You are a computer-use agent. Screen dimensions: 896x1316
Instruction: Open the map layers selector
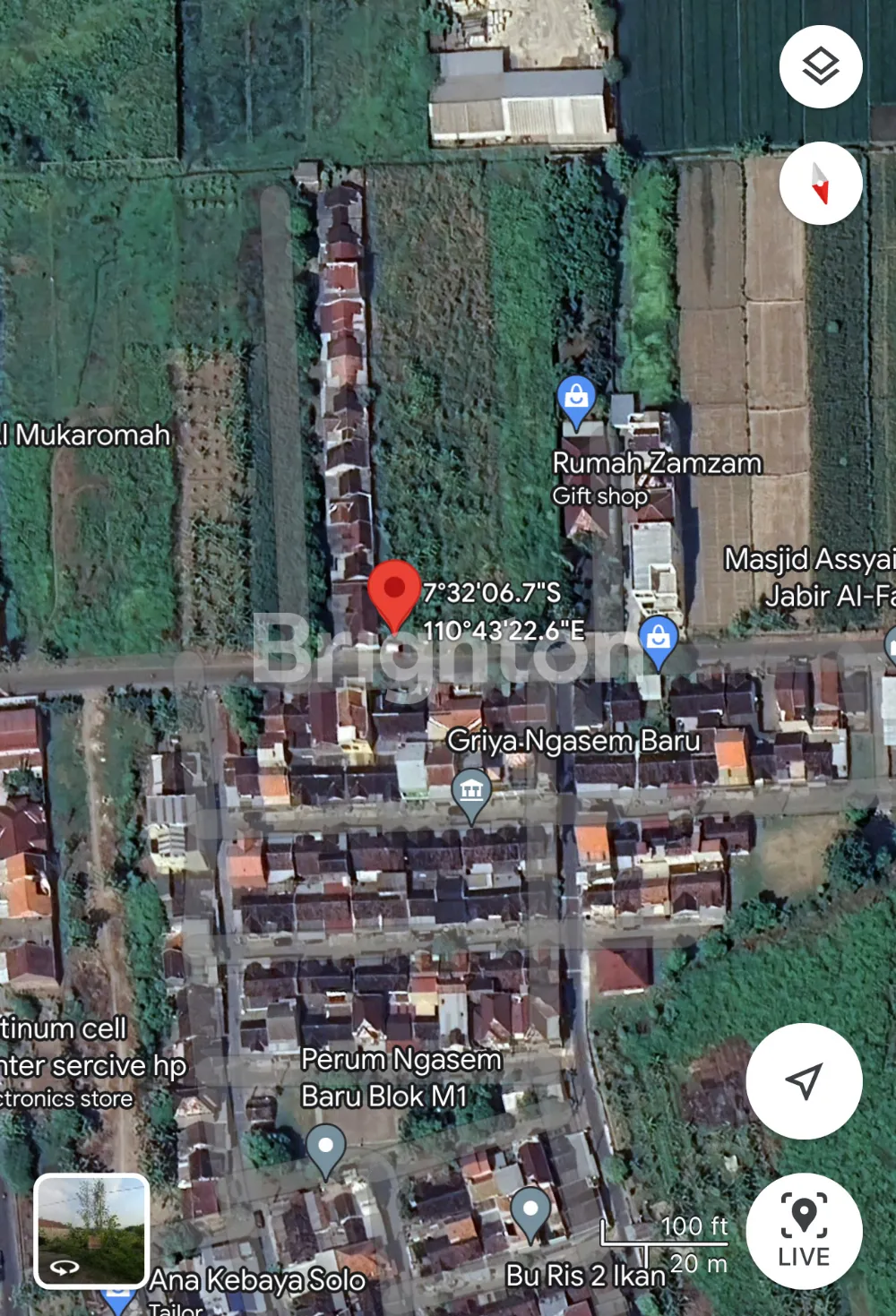[820, 67]
